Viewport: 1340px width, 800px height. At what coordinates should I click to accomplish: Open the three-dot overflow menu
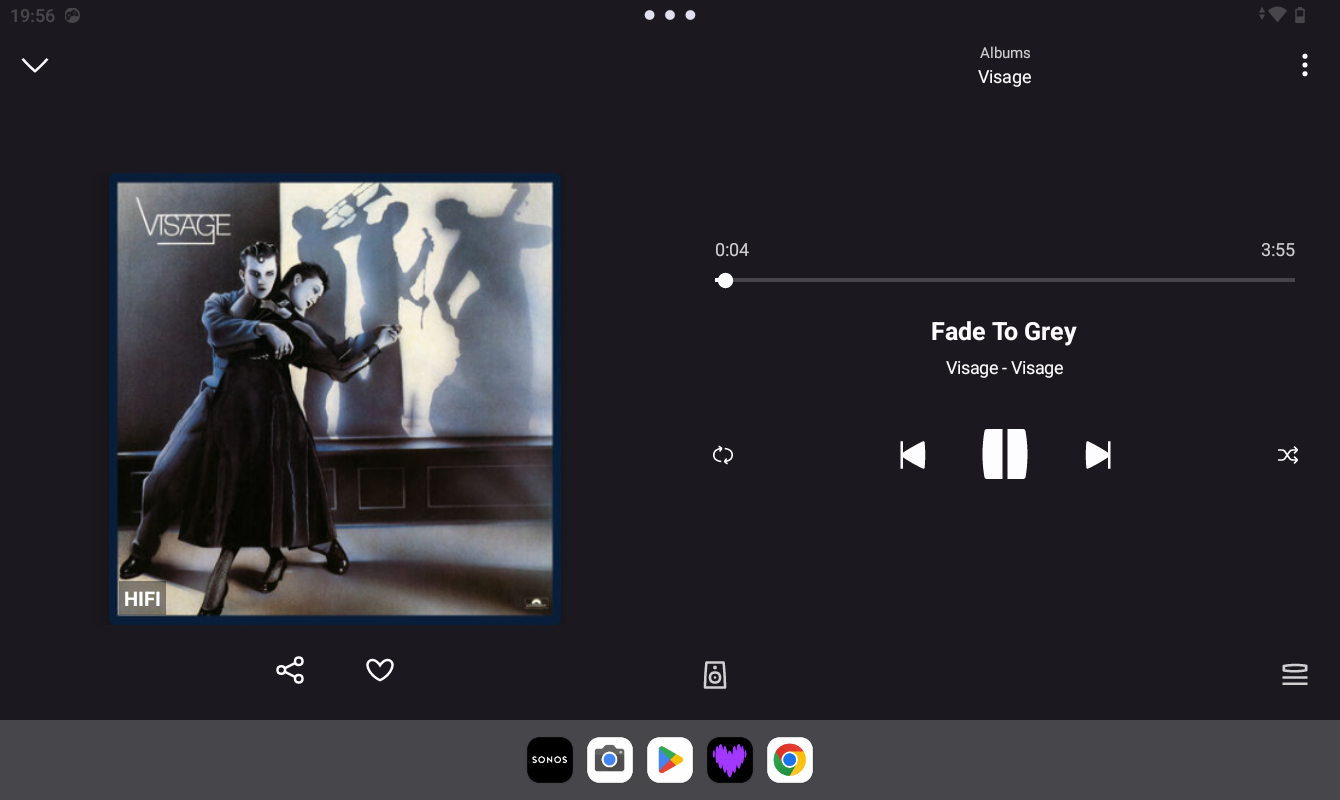click(1304, 66)
